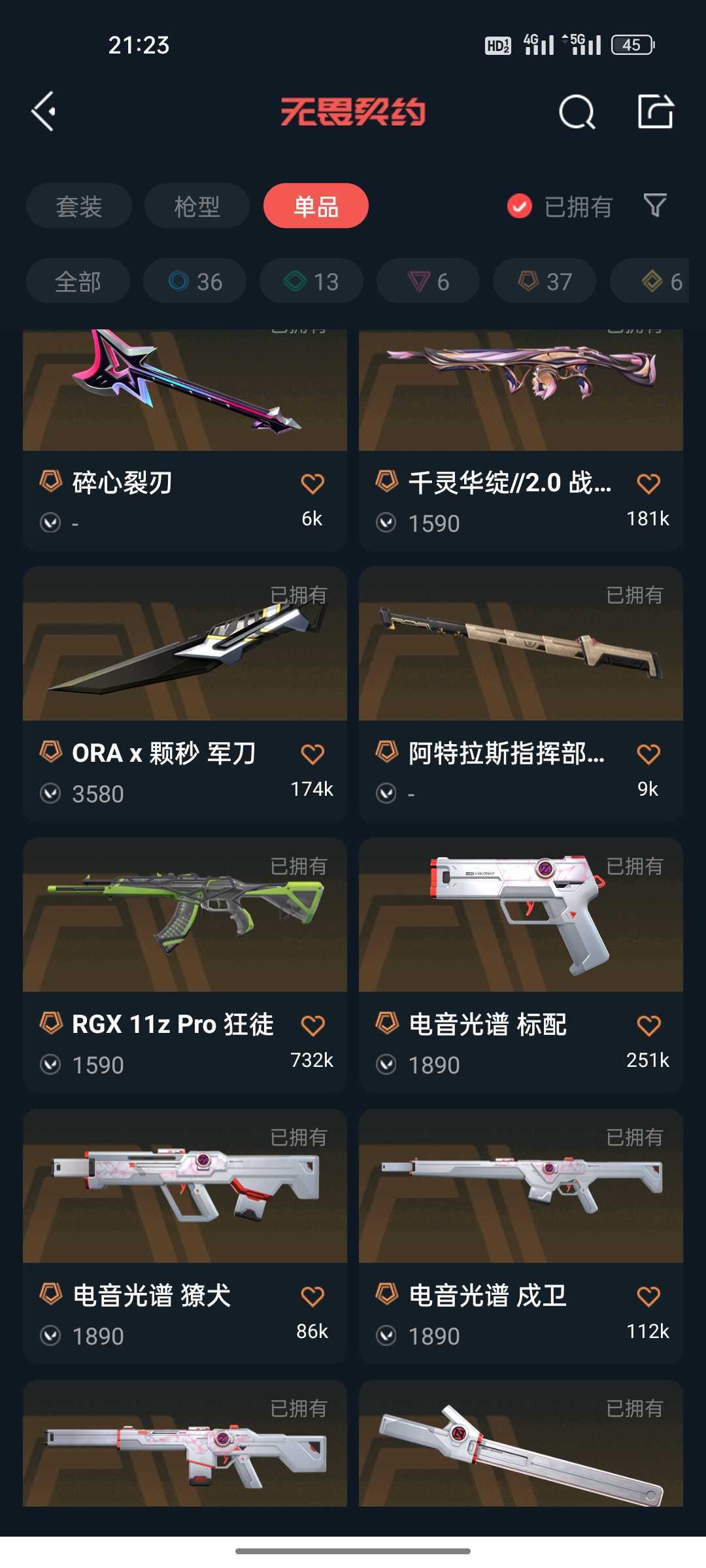This screenshot has width=706, height=1568.
Task: Filter by the orange tier with 37 items
Action: coord(545,282)
